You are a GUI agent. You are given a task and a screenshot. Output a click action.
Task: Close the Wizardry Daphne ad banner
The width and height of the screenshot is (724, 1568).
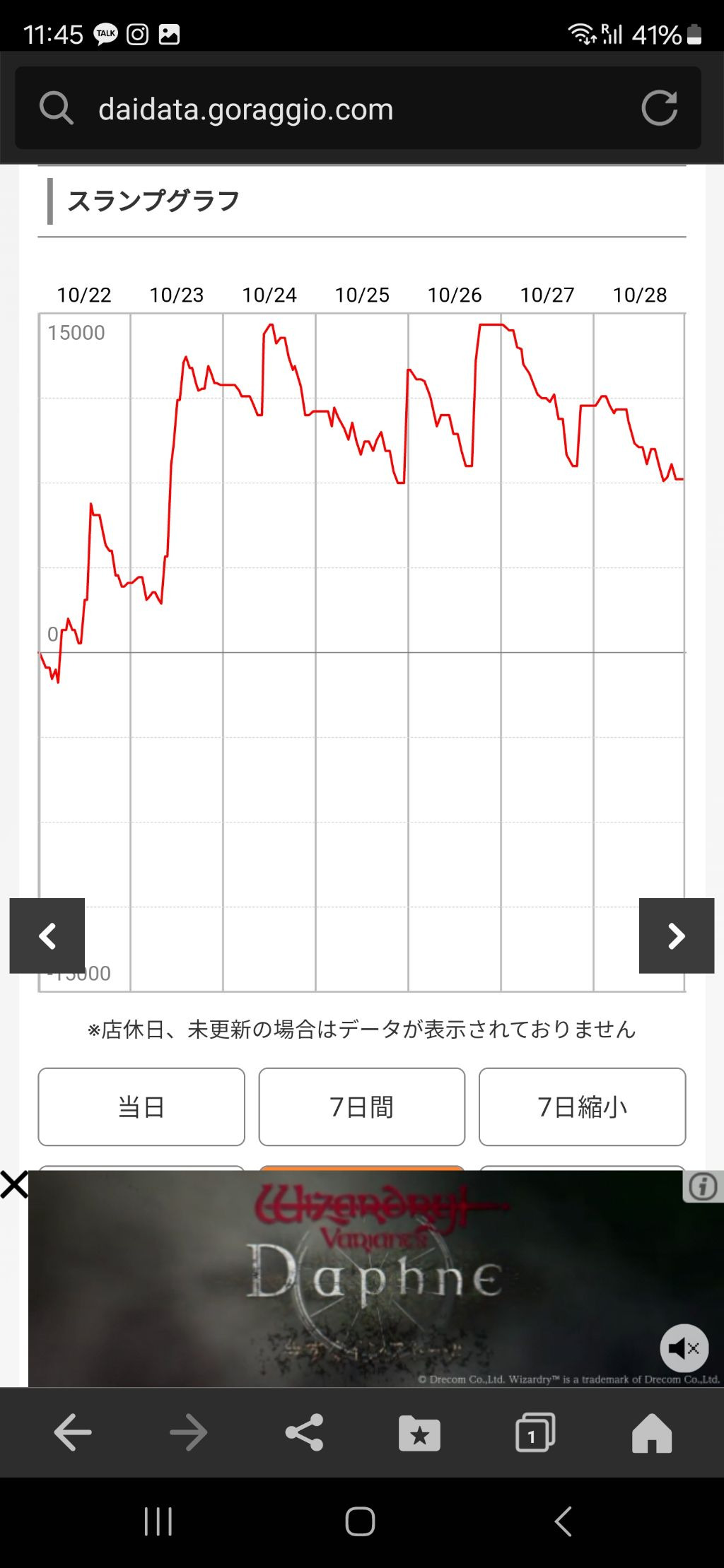(x=14, y=1185)
